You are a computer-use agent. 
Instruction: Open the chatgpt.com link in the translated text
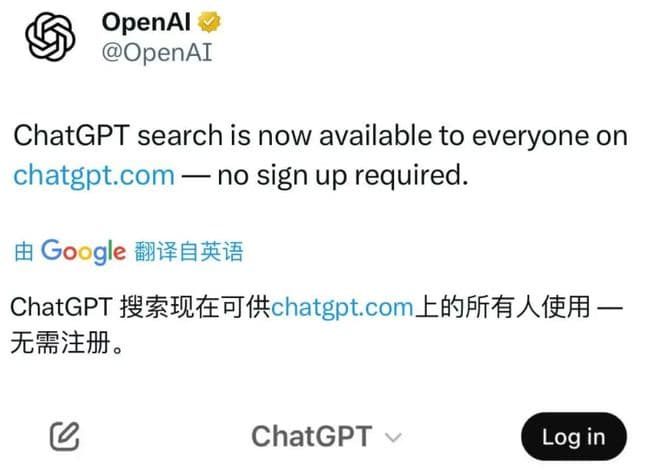pyautogui.click(x=342, y=306)
